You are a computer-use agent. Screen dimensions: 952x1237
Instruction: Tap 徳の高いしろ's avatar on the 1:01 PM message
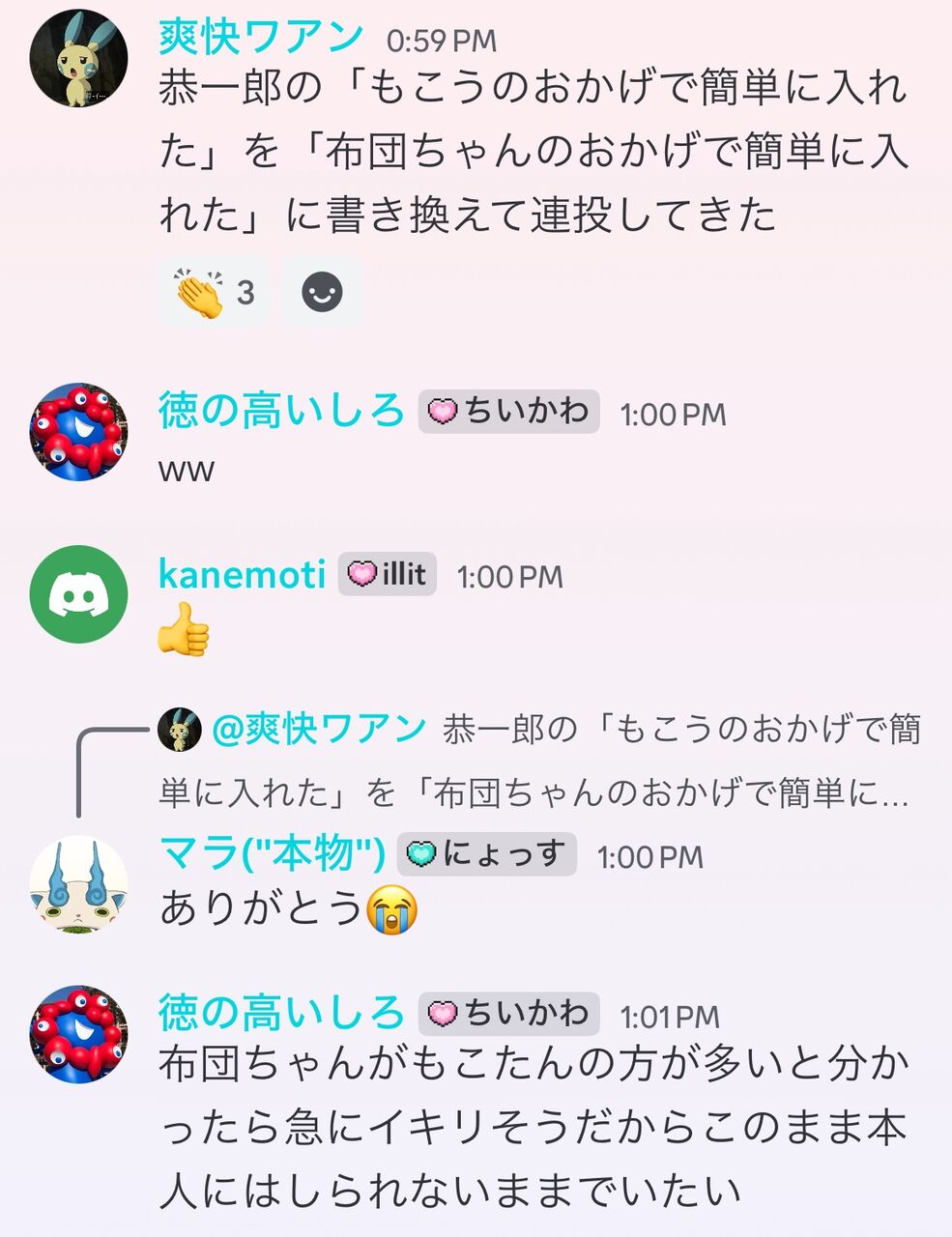pyautogui.click(x=78, y=1034)
